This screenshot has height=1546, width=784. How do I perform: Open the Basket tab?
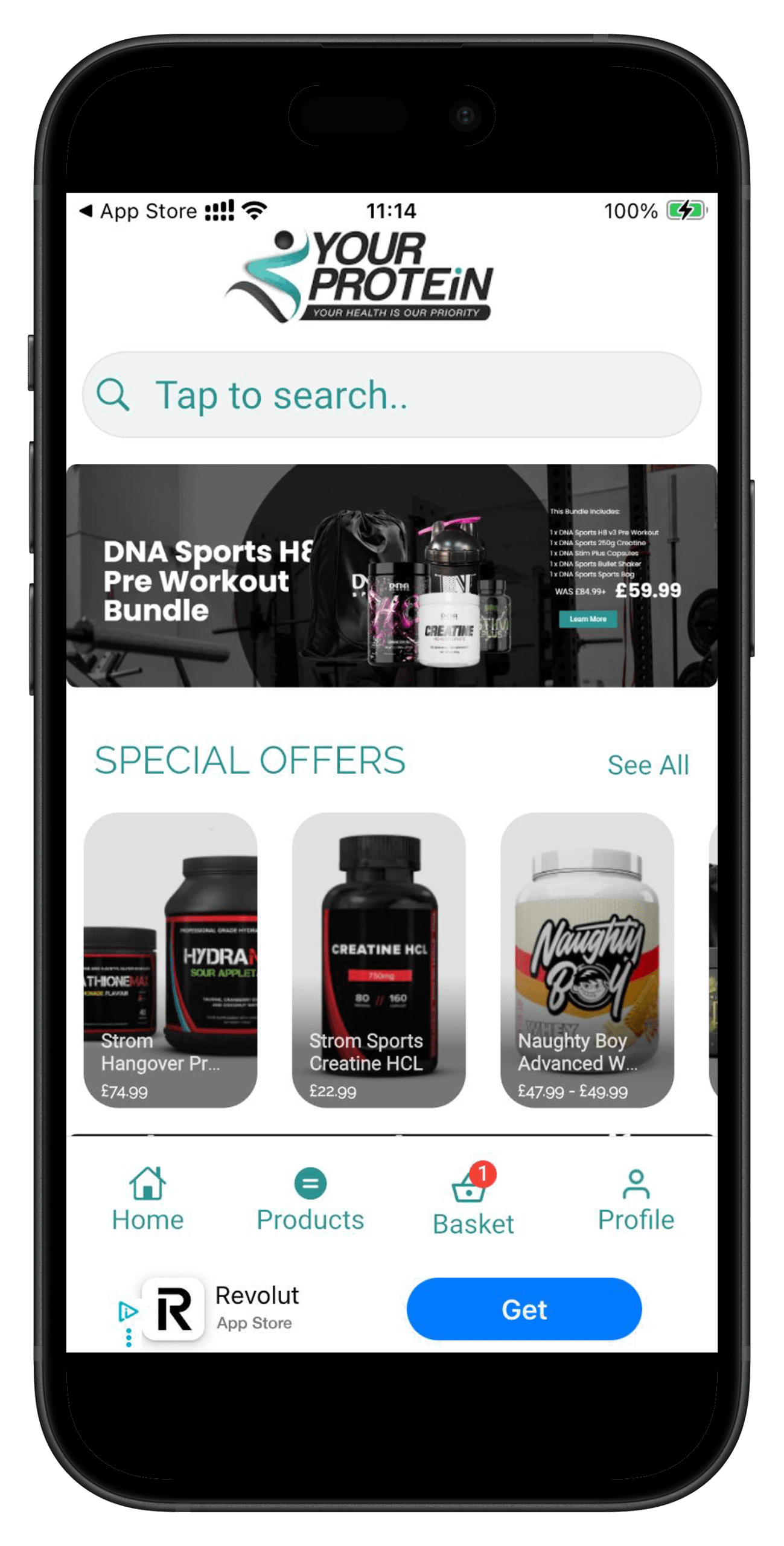[x=473, y=1201]
